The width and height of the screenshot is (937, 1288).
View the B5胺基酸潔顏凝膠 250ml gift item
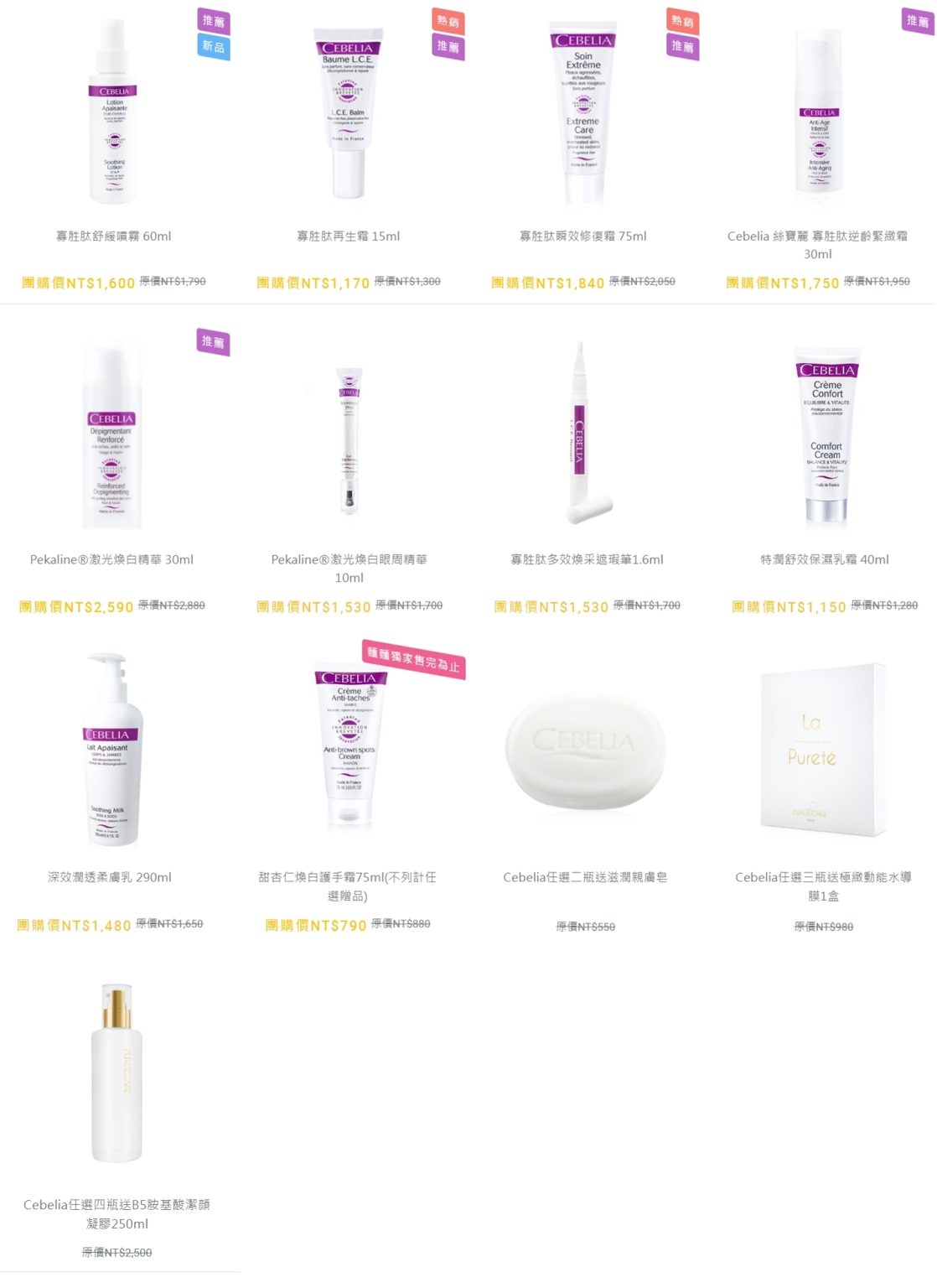click(x=116, y=1213)
